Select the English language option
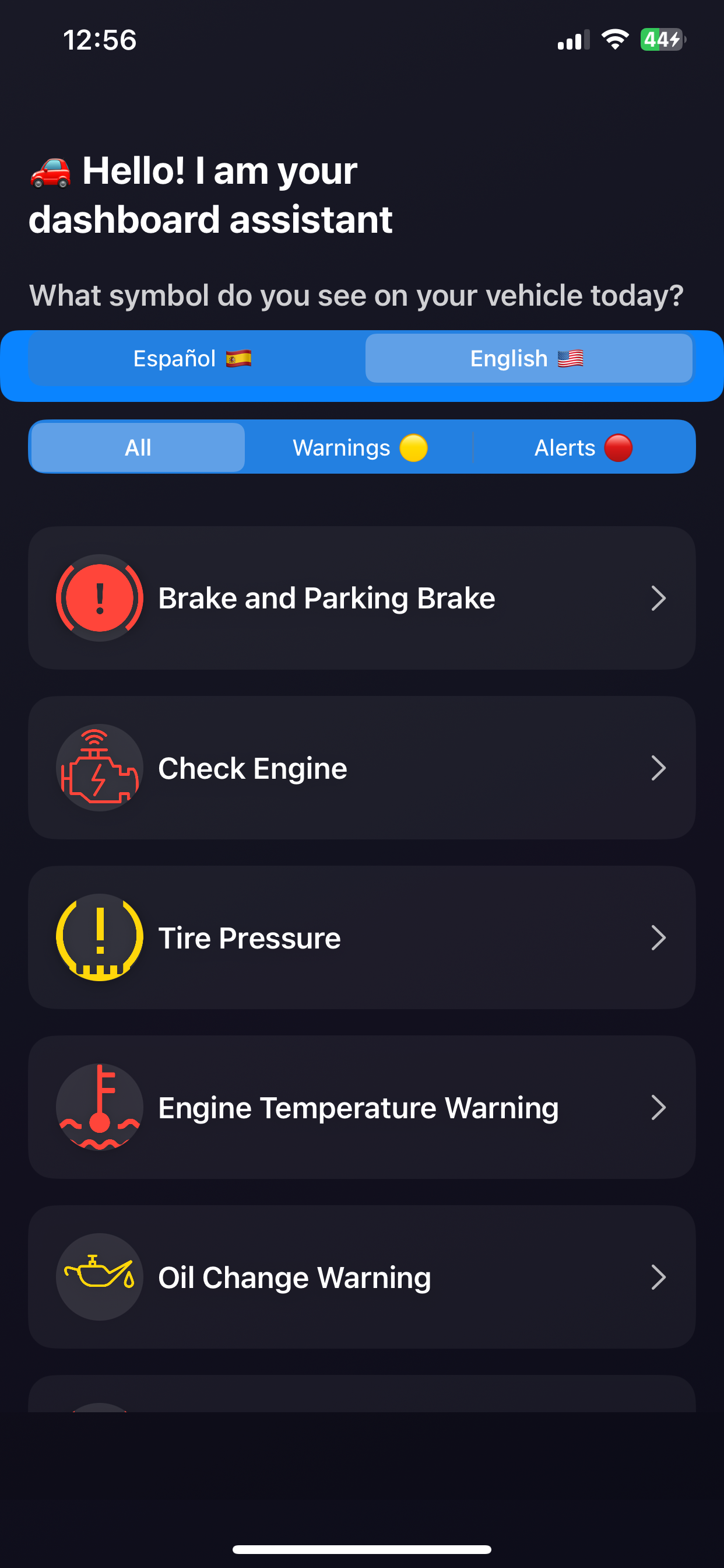 528,359
